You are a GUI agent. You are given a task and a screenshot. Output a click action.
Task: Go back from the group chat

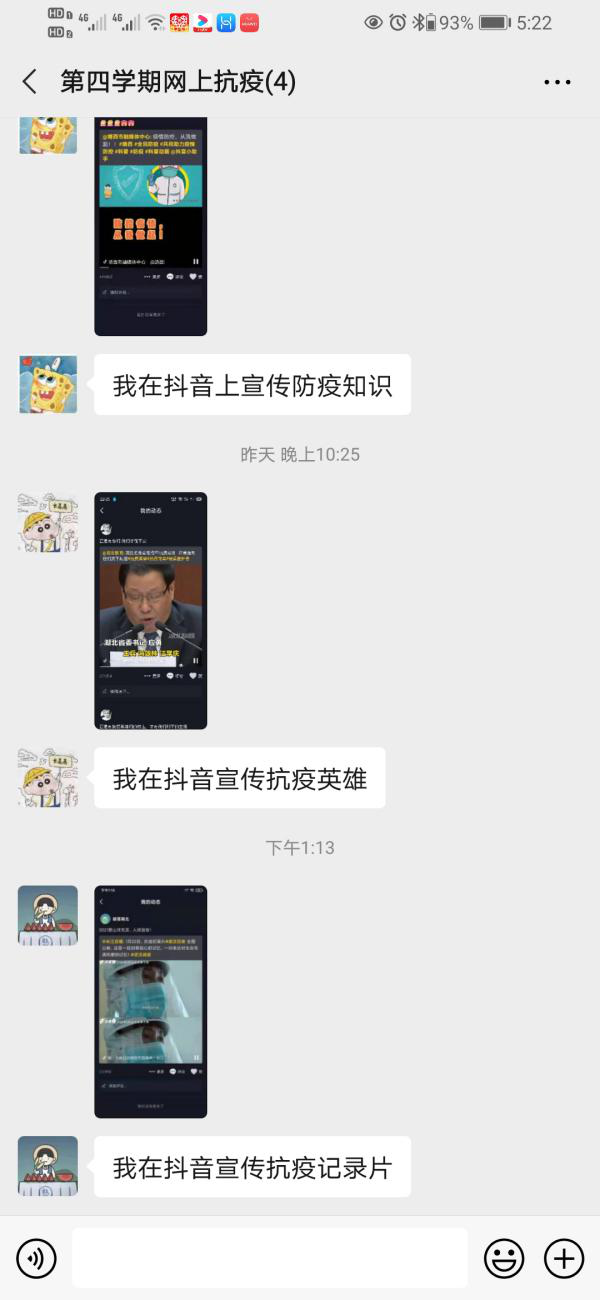[x=30, y=82]
